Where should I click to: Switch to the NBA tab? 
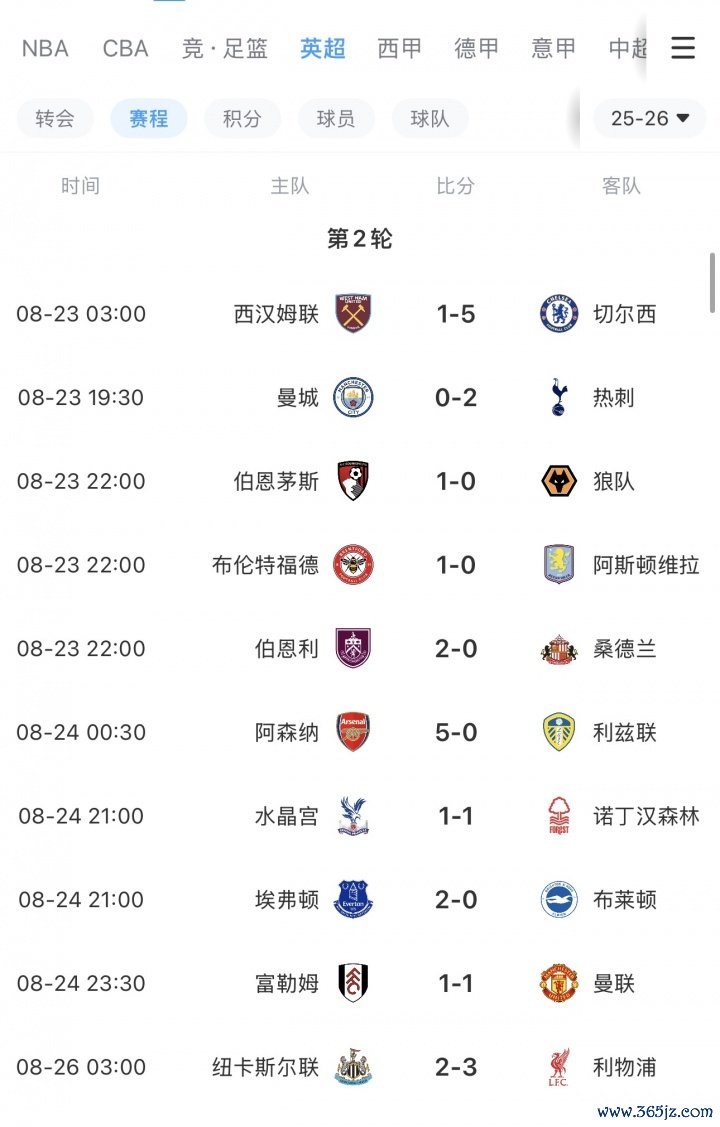[x=45, y=49]
